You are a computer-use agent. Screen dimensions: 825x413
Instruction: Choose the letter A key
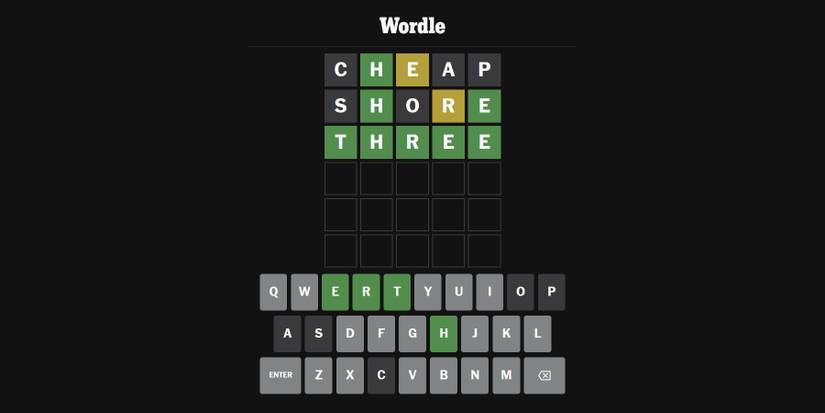[288, 334]
